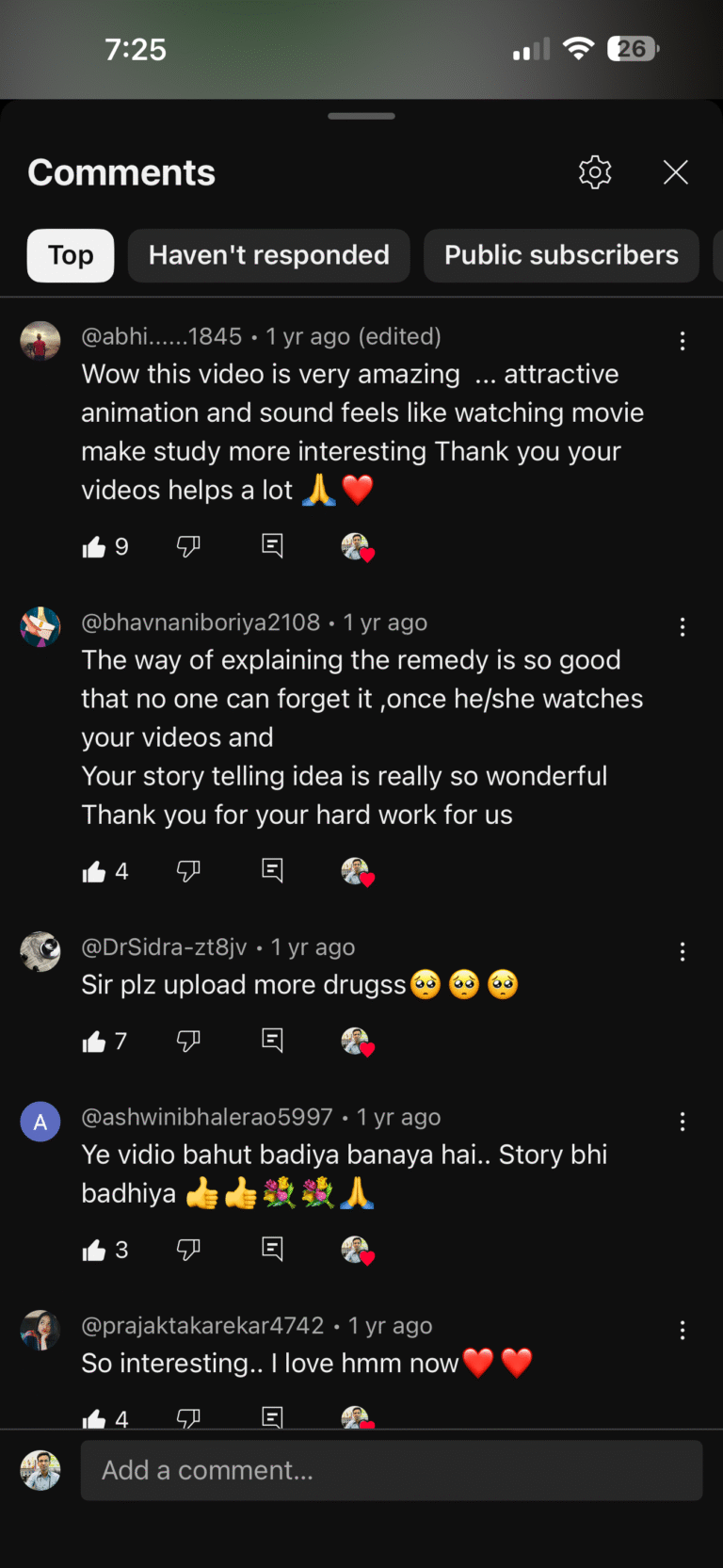Viewport: 723px width, 1568px height.
Task: Reply to @bhavnaniboriya2108's comment
Action: coord(272,870)
